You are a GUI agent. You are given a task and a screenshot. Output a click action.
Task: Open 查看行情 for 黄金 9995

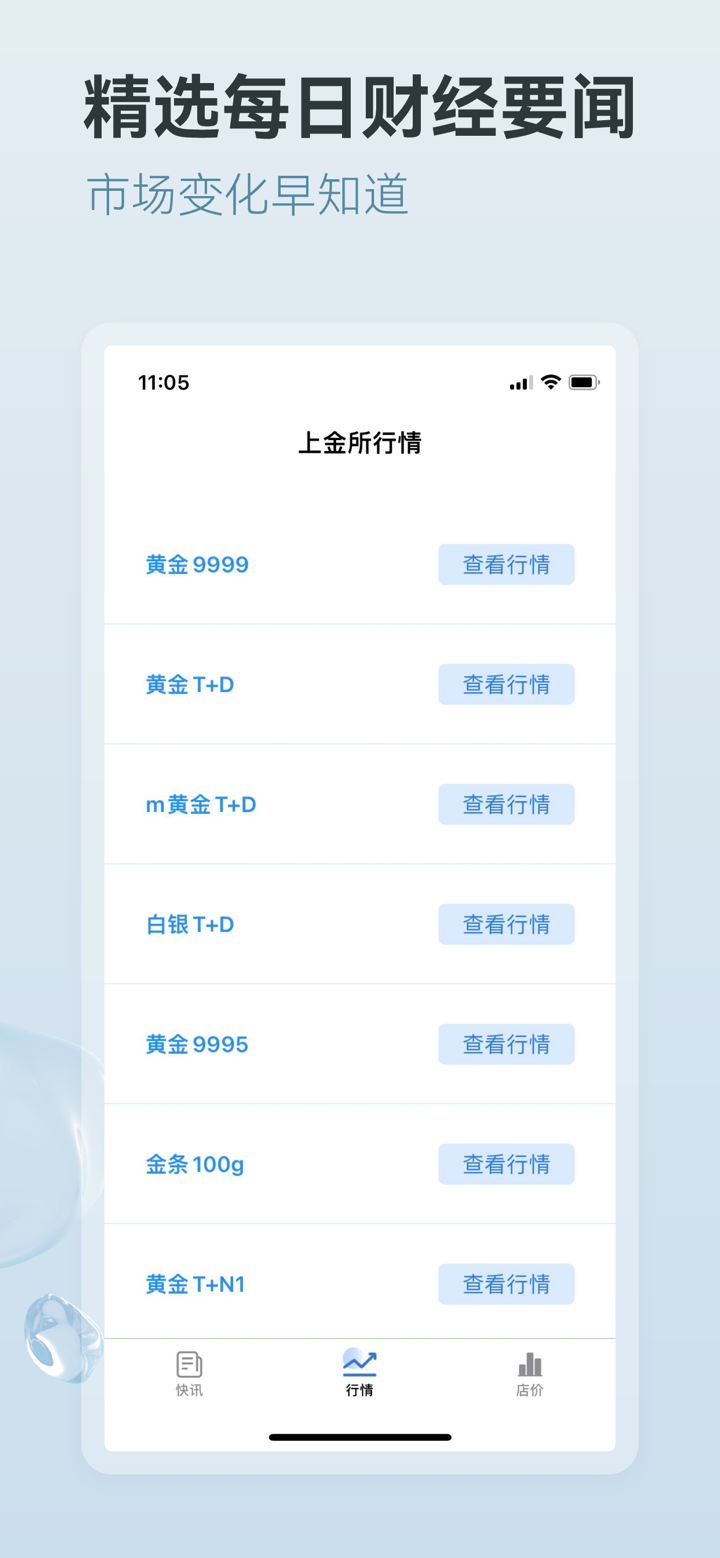tap(506, 1044)
